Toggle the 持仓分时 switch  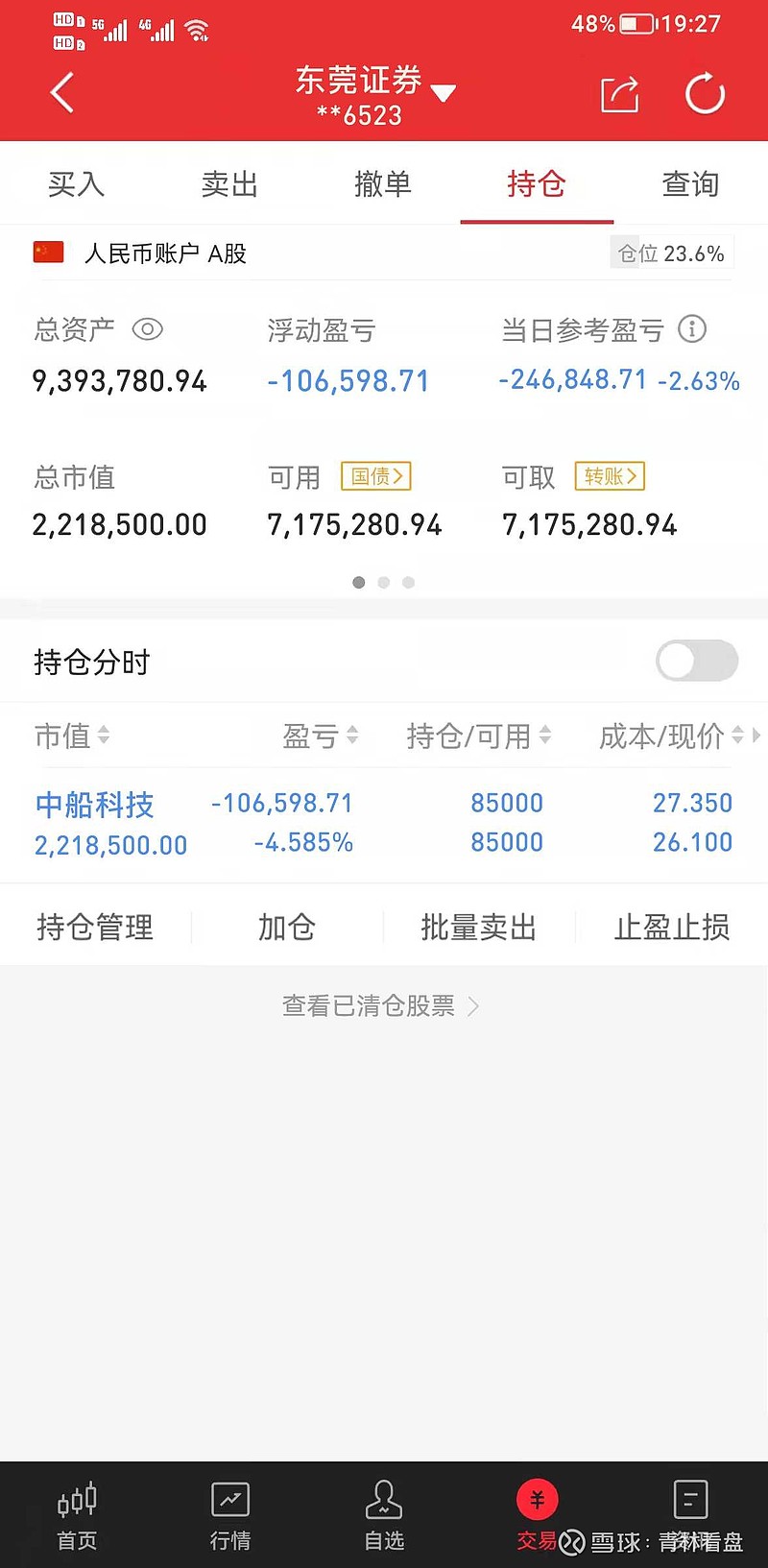697,661
